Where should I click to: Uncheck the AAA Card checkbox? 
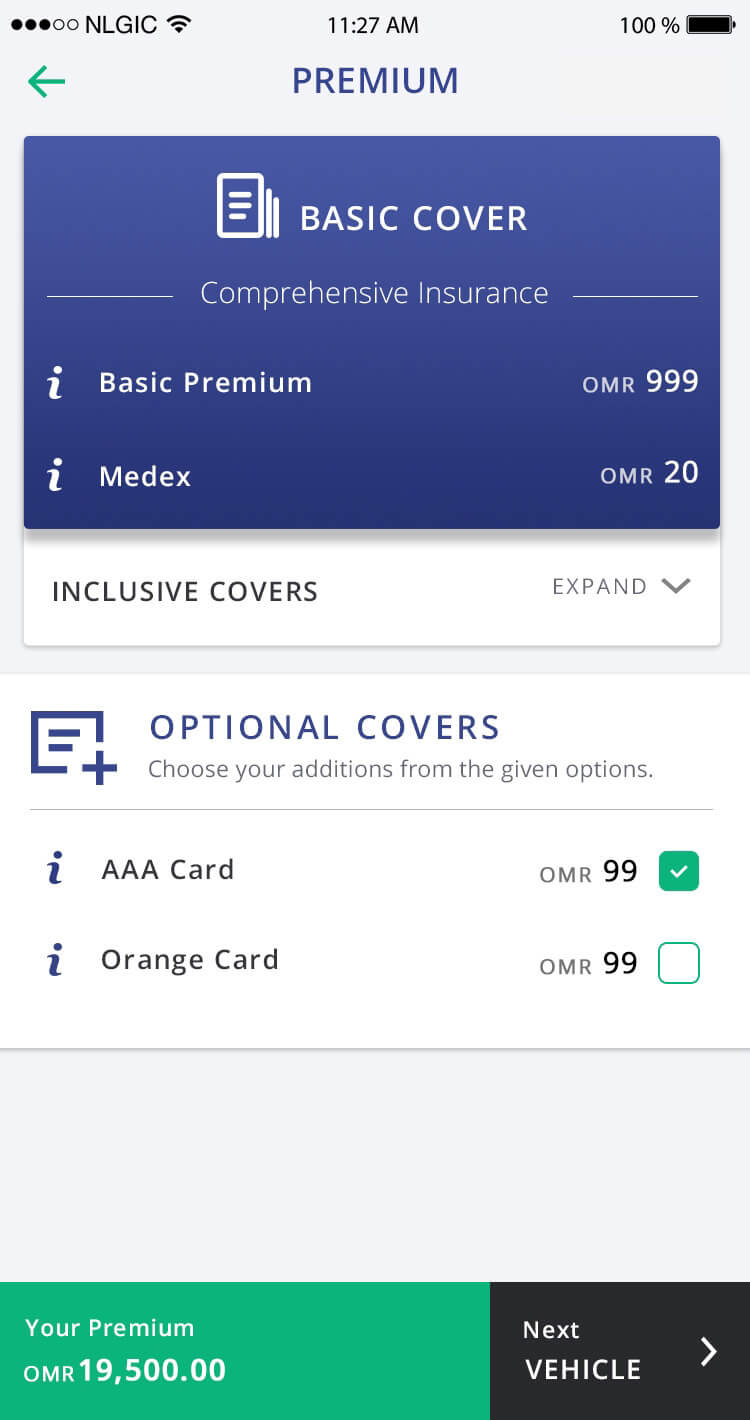click(x=678, y=871)
